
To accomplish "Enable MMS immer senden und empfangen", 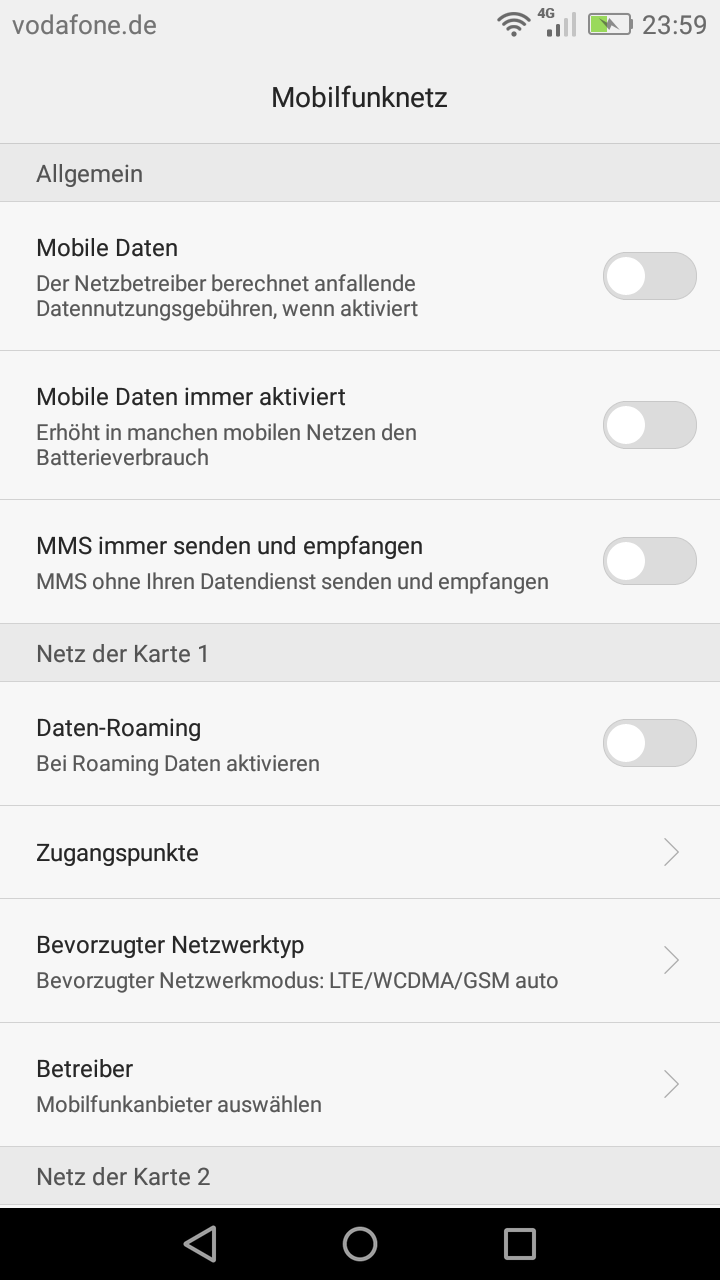I will point(649,561).
